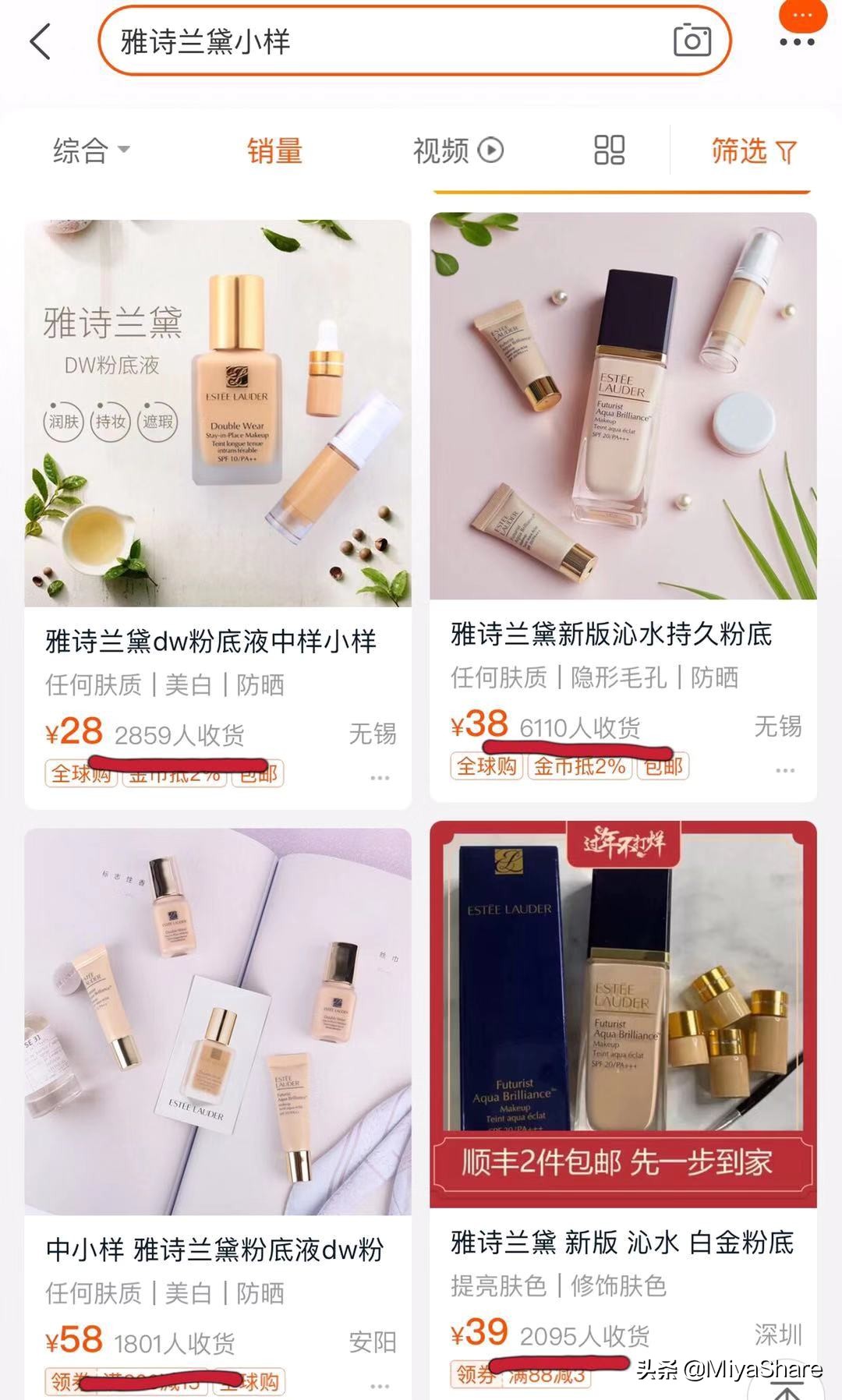The height and width of the screenshot is (1400, 842).
Task: Tap the grid view icon in the filter bar
Action: pos(610,150)
